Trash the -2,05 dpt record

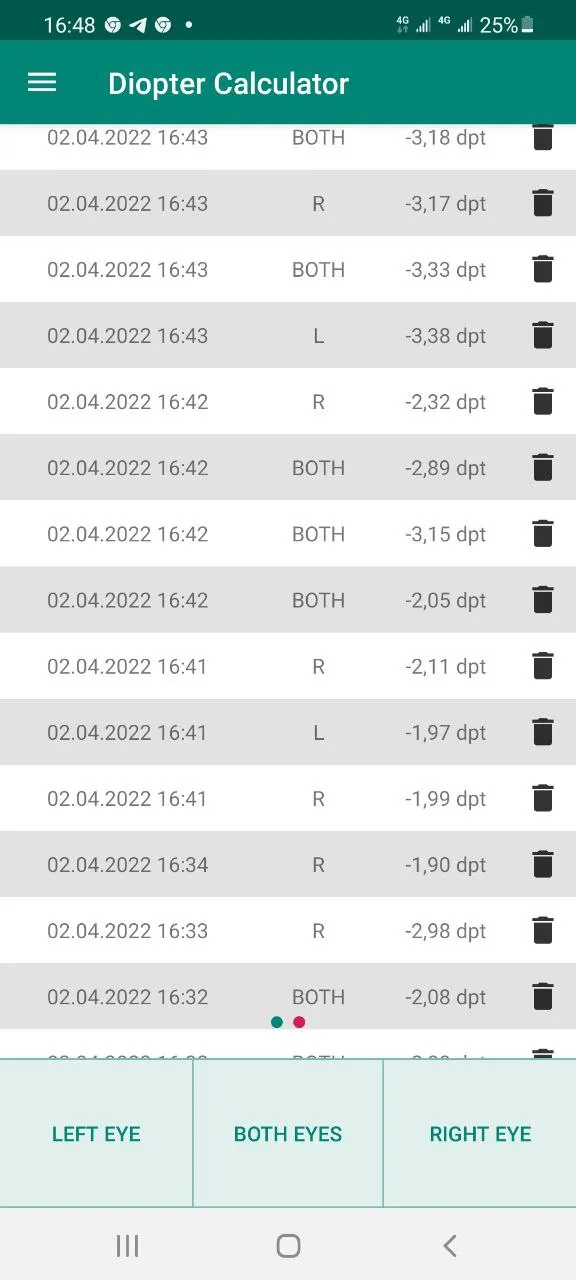coord(542,600)
